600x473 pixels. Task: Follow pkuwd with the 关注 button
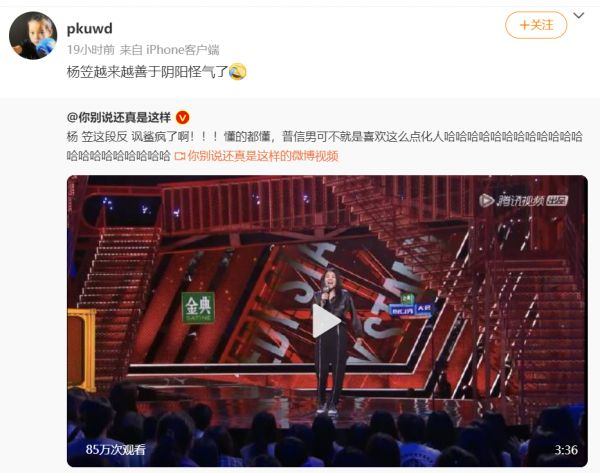(536, 25)
